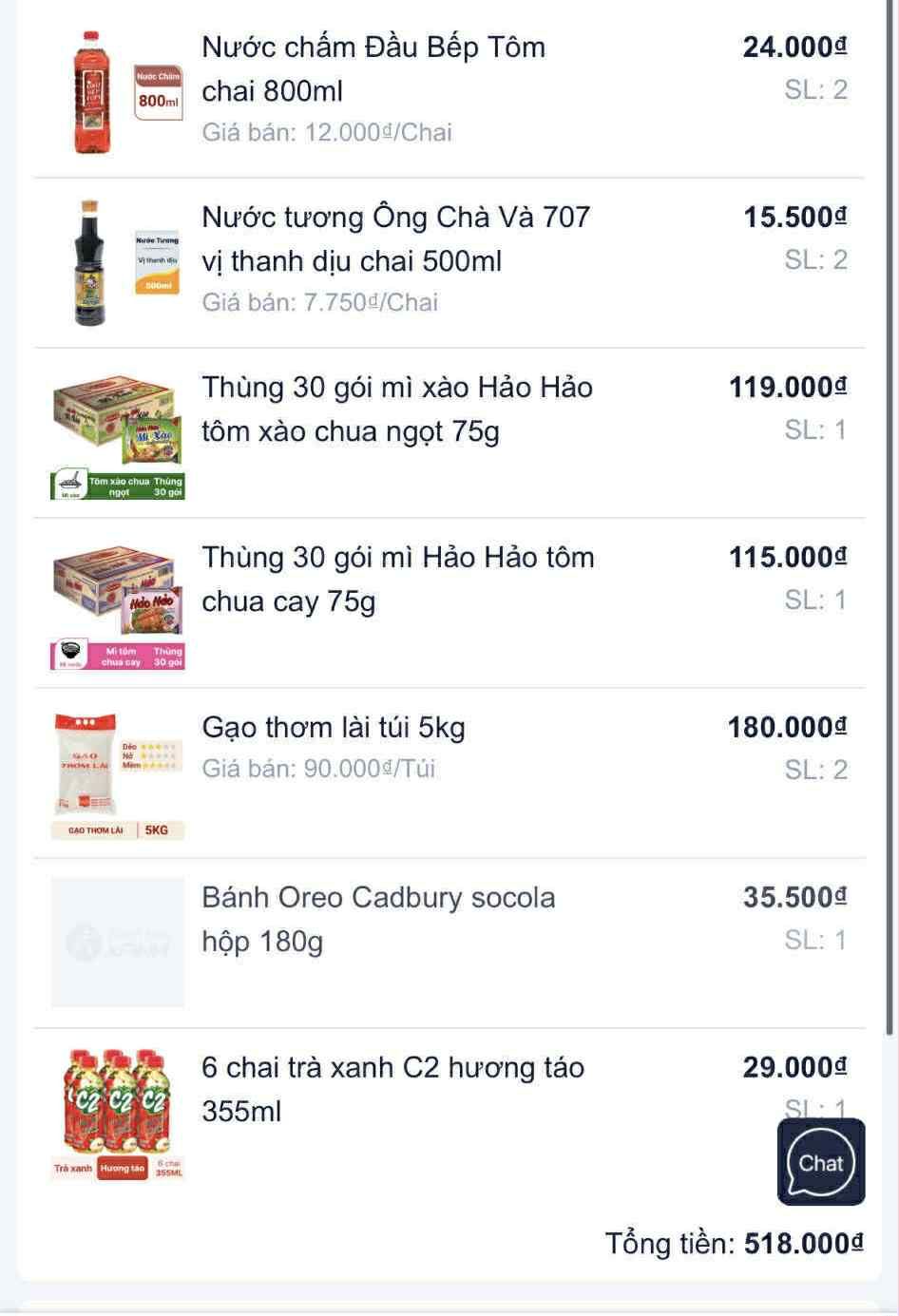Image resolution: width=899 pixels, height=1316 pixels.
Task: Open 6 chai trà xanh C2 hương táo
Action: coord(392,1089)
